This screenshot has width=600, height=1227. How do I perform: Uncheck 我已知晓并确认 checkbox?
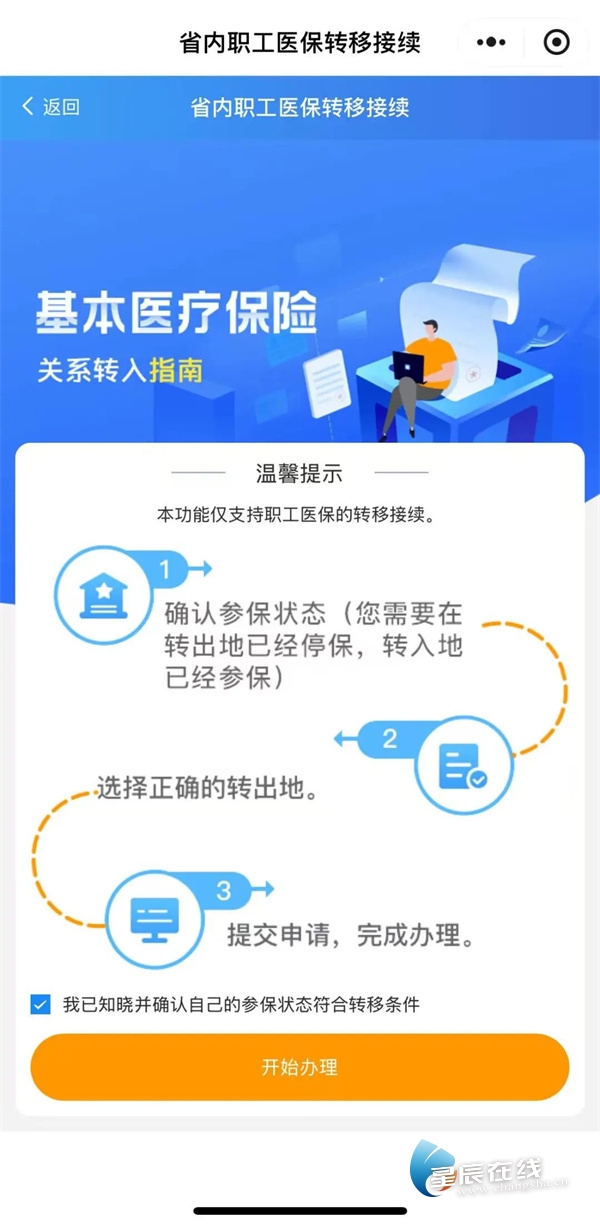point(40,1004)
